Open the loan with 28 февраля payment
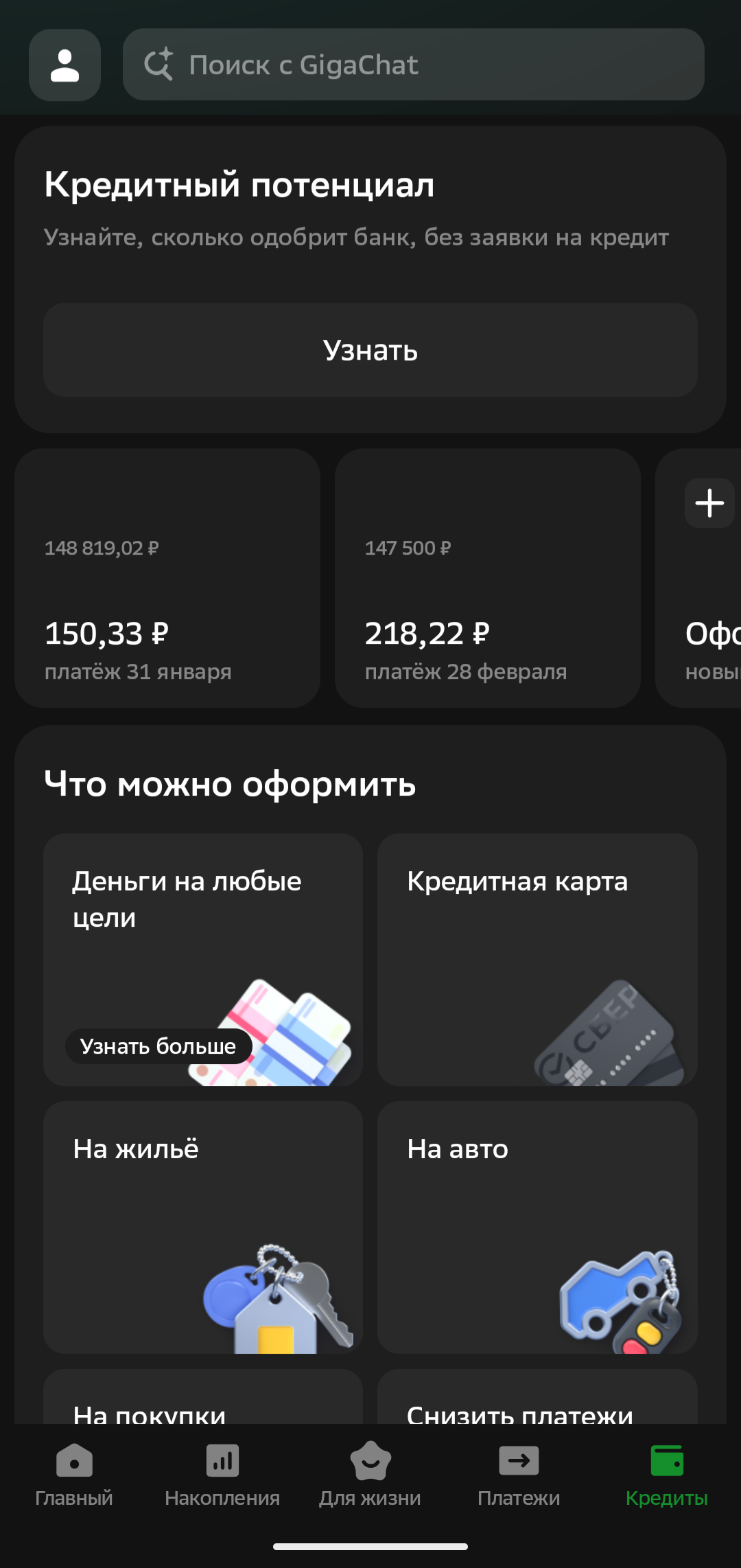The width and height of the screenshot is (741, 1568). point(488,578)
